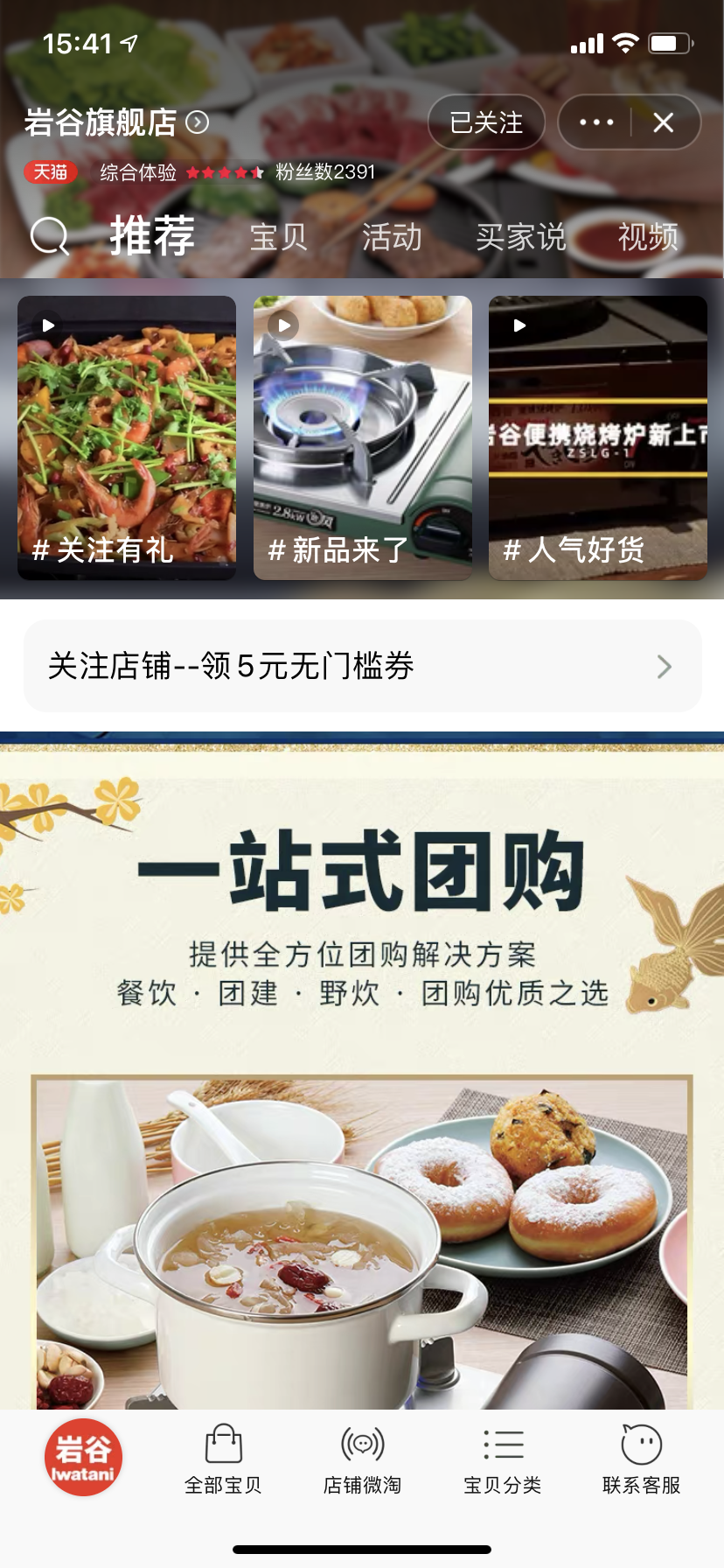Image resolution: width=724 pixels, height=1568 pixels.
Task: Open the store search icon
Action: (x=49, y=236)
